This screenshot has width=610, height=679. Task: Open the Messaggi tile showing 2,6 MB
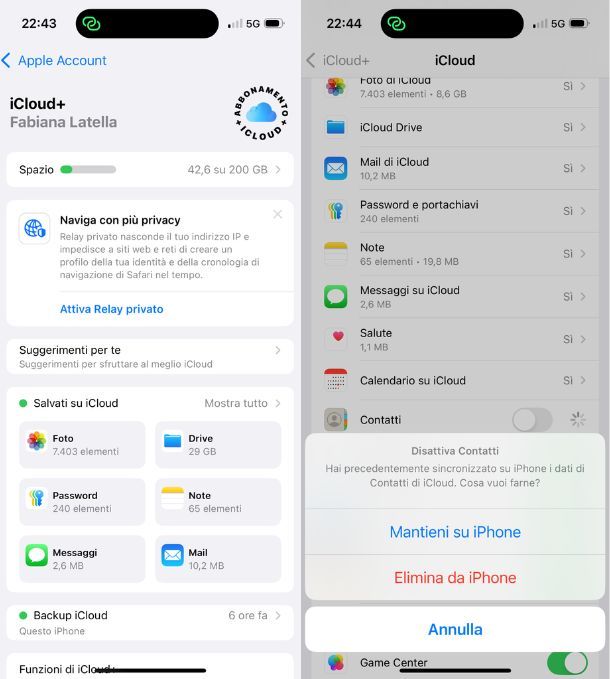click(x=82, y=558)
